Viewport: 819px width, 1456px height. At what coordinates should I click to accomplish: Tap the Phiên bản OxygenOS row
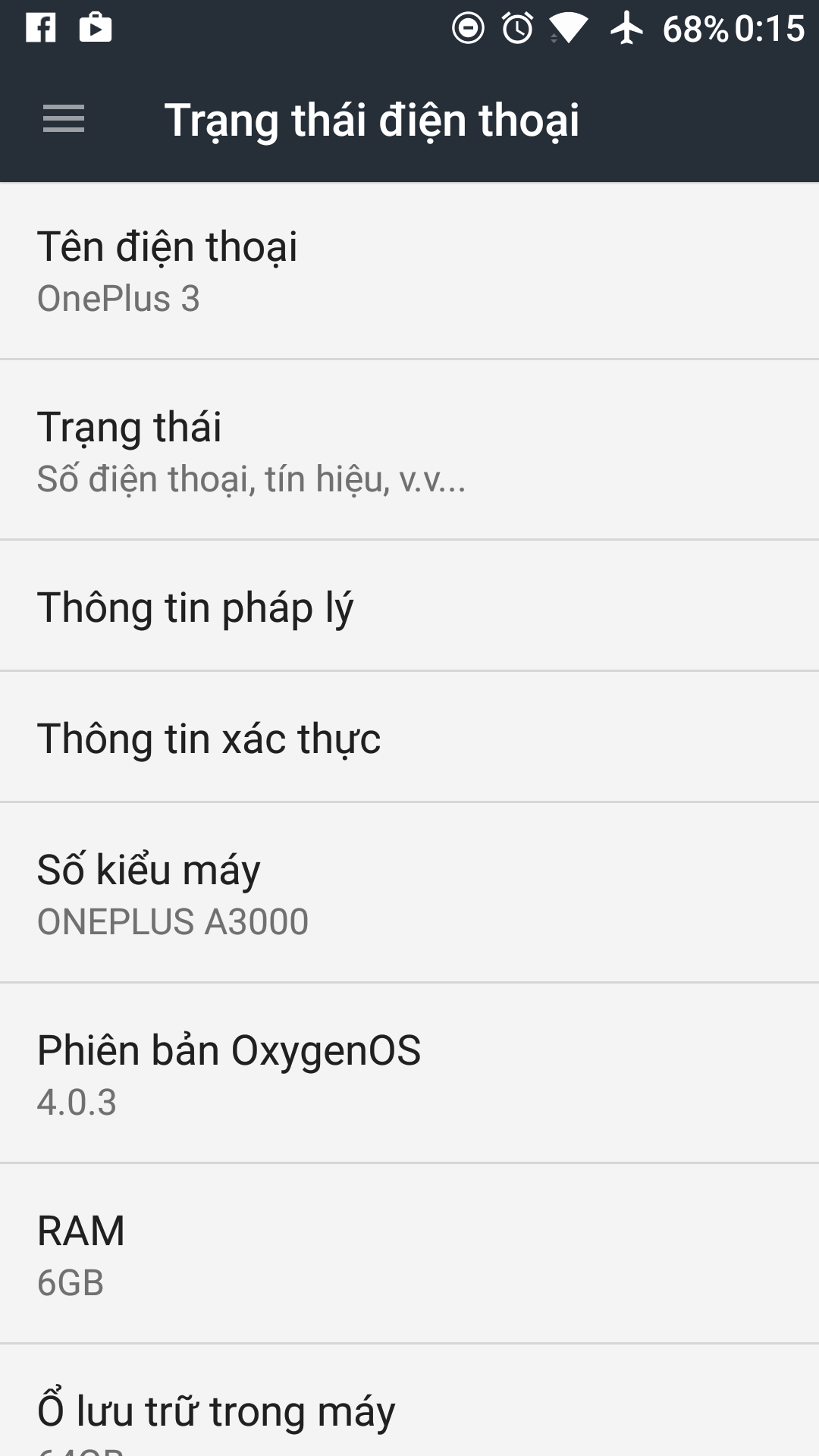[409, 1074]
